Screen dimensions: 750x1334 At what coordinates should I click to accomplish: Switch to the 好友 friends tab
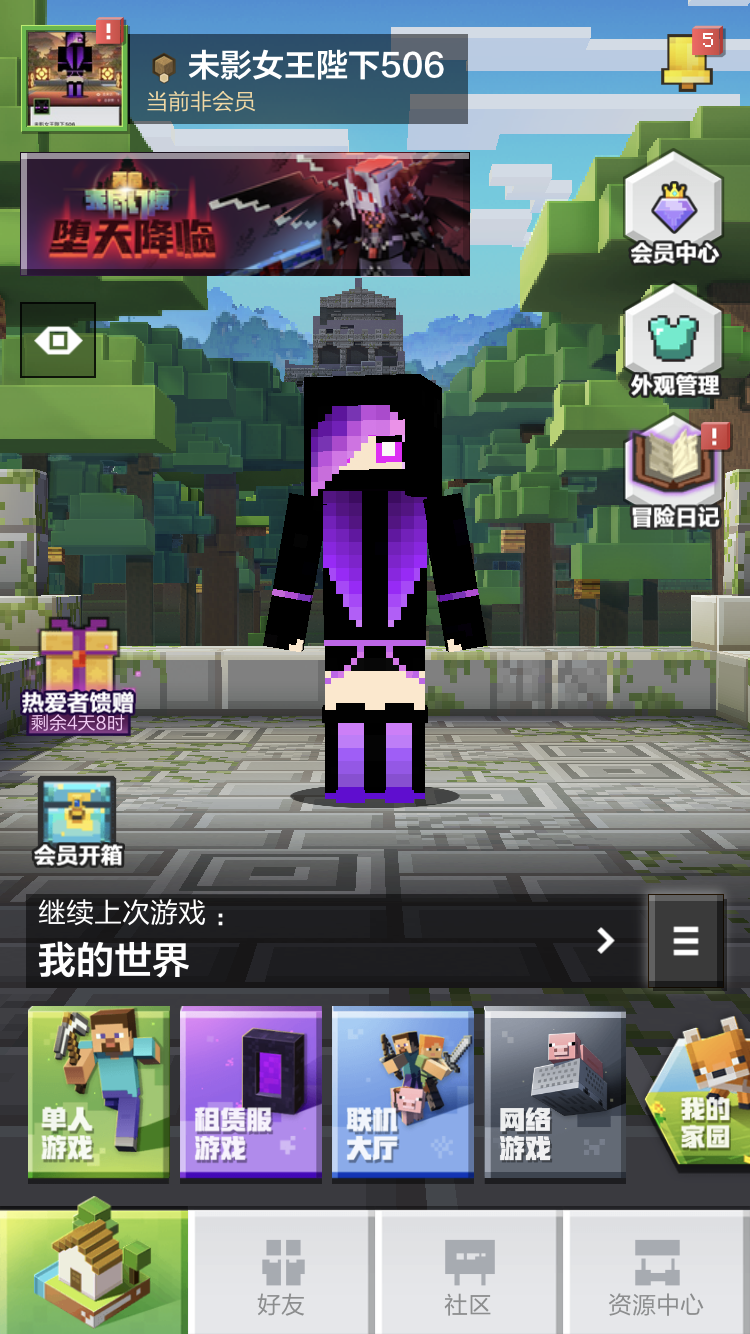point(281,1274)
